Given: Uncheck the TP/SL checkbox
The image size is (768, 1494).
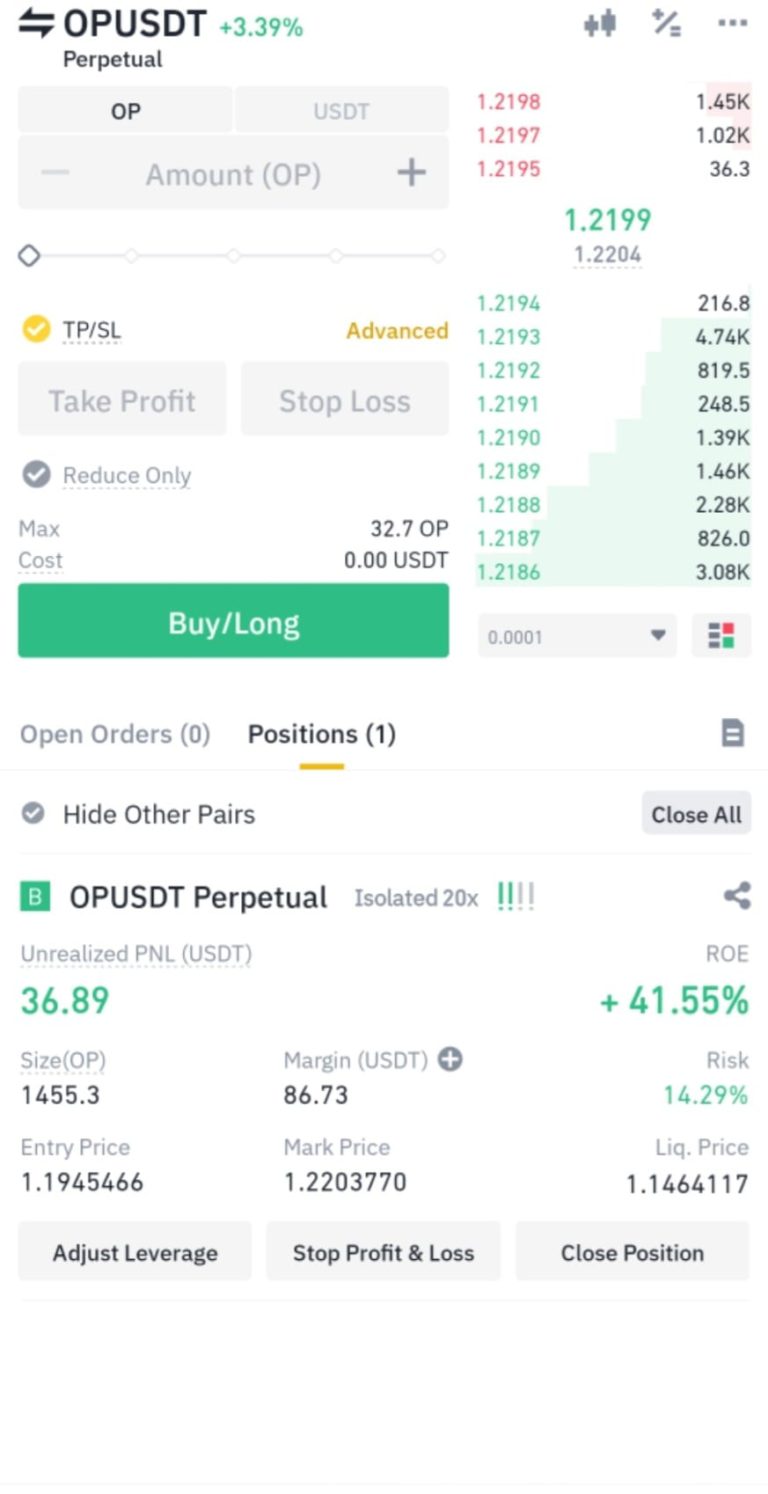Looking at the screenshot, I should point(36,329).
